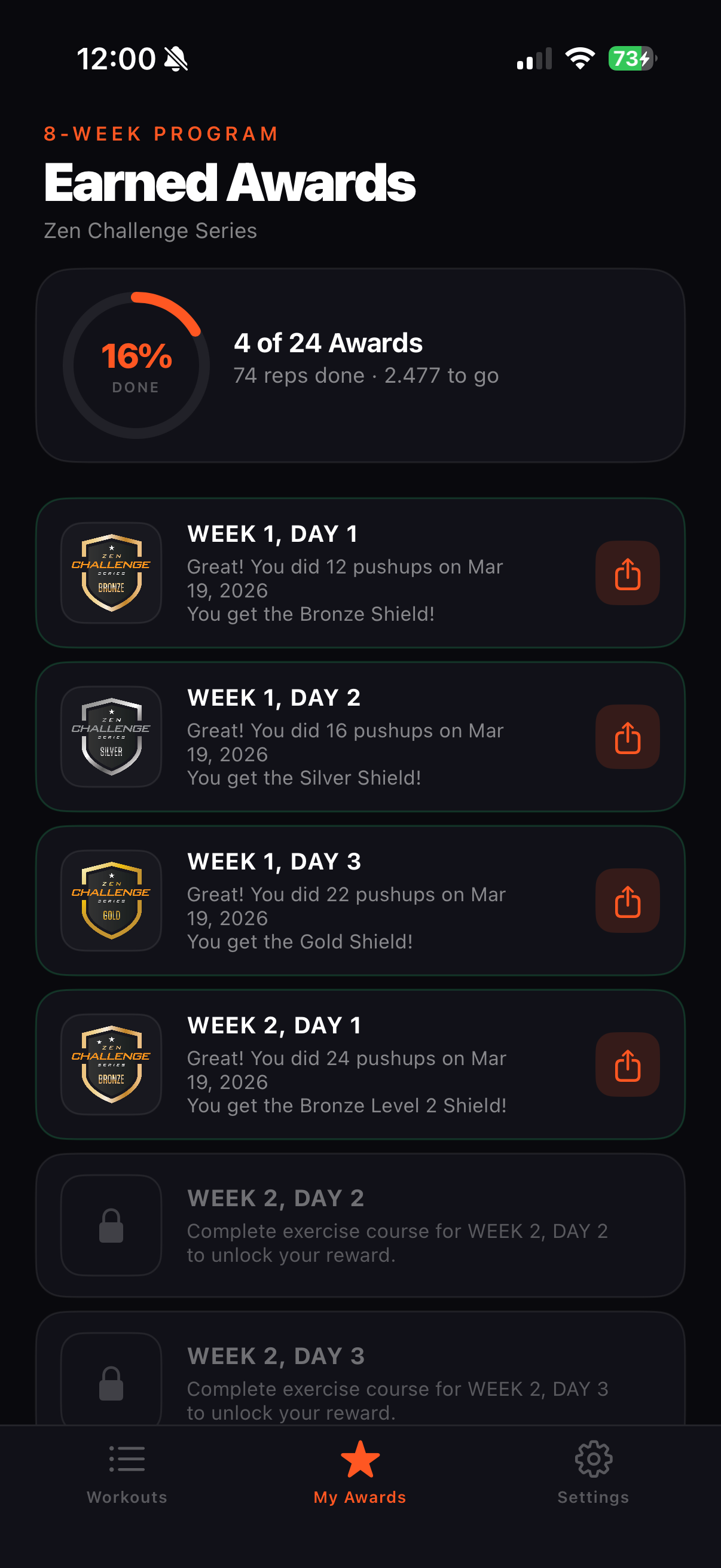The image size is (721, 1568).
Task: Switch to the My Awards tab
Action: [x=359, y=1479]
